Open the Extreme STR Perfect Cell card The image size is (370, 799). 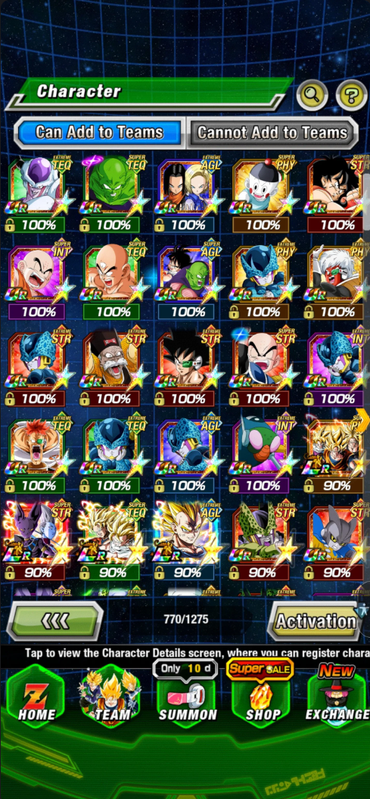[263, 542]
